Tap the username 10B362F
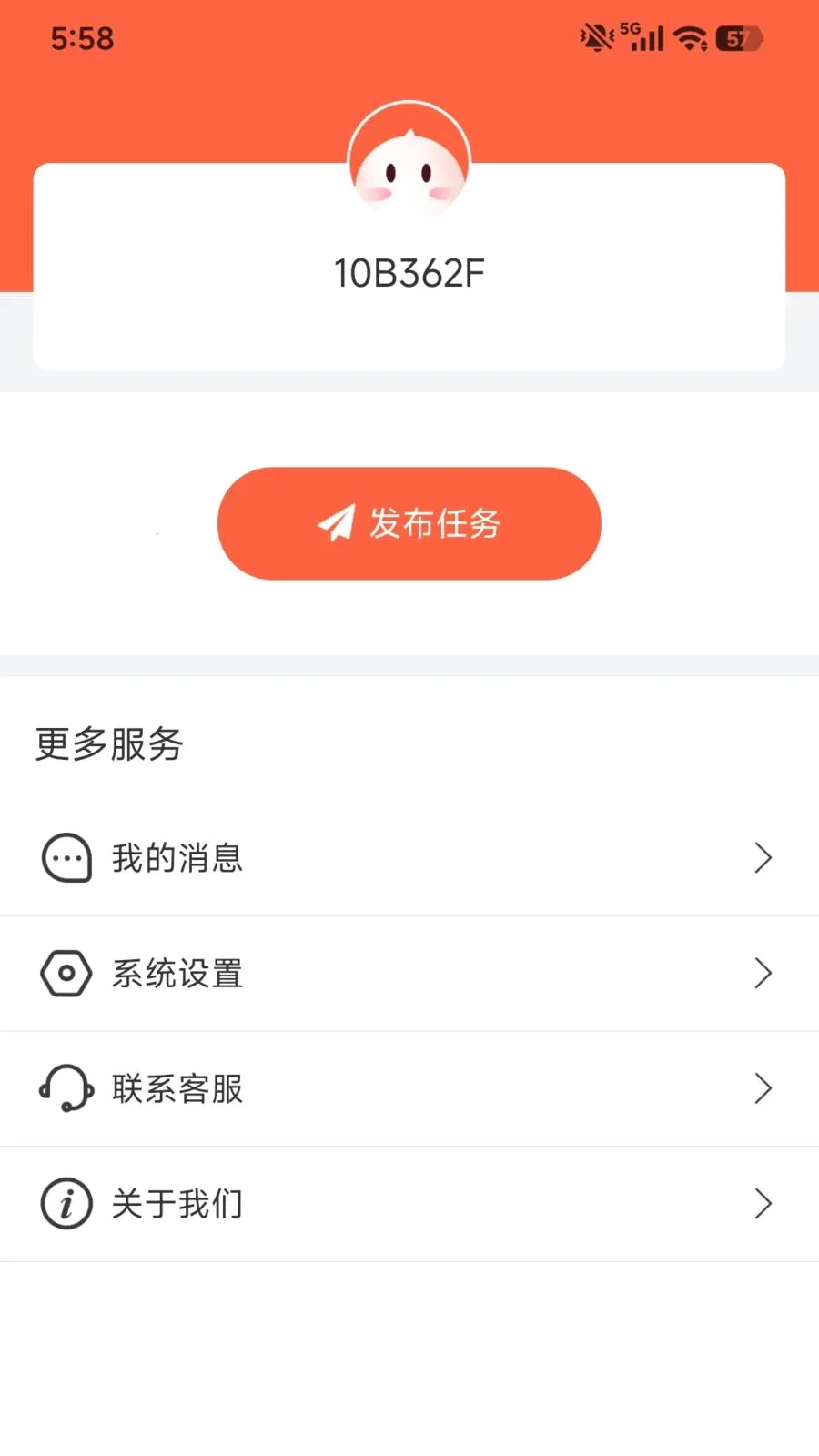Image resolution: width=819 pixels, height=1456 pixels. coord(409,271)
